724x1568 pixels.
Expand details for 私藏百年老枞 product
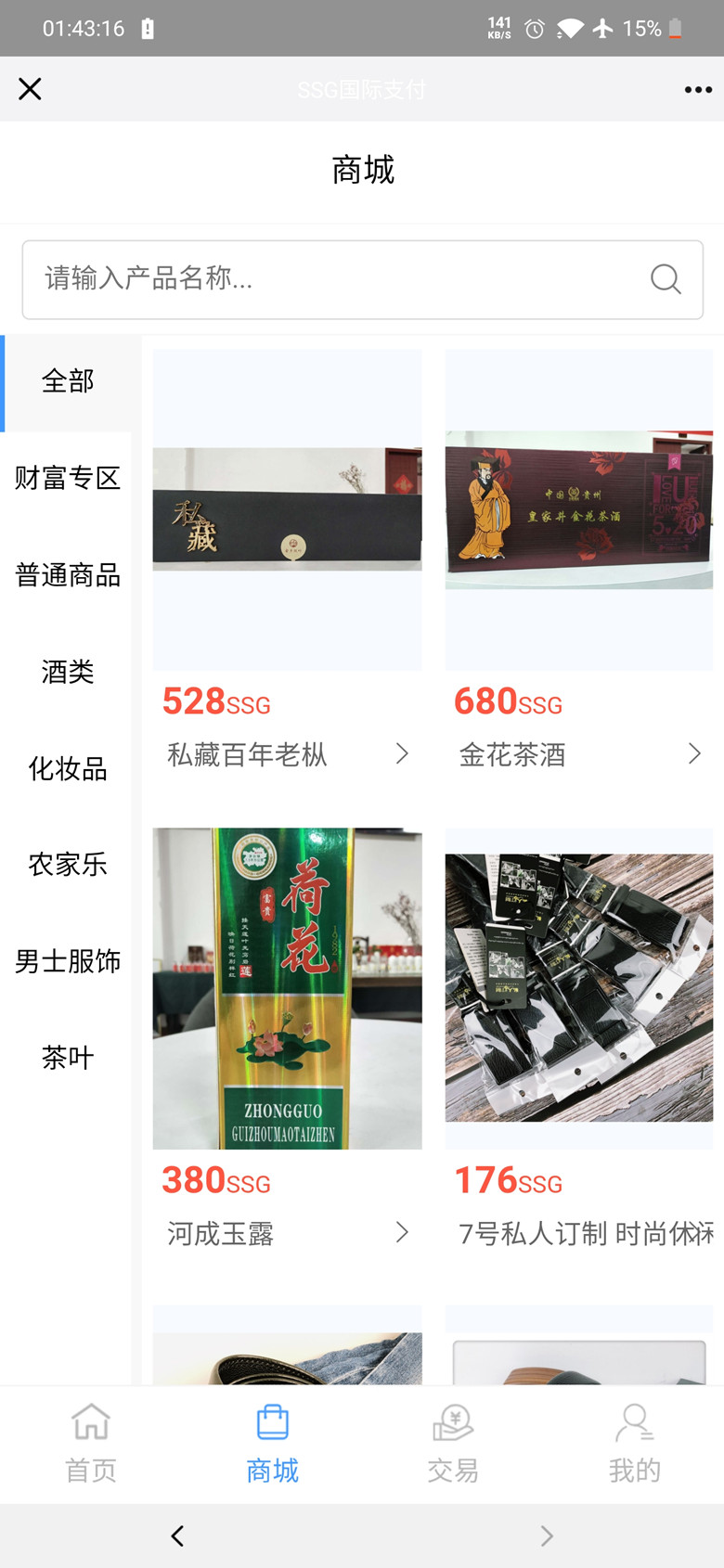coord(401,754)
